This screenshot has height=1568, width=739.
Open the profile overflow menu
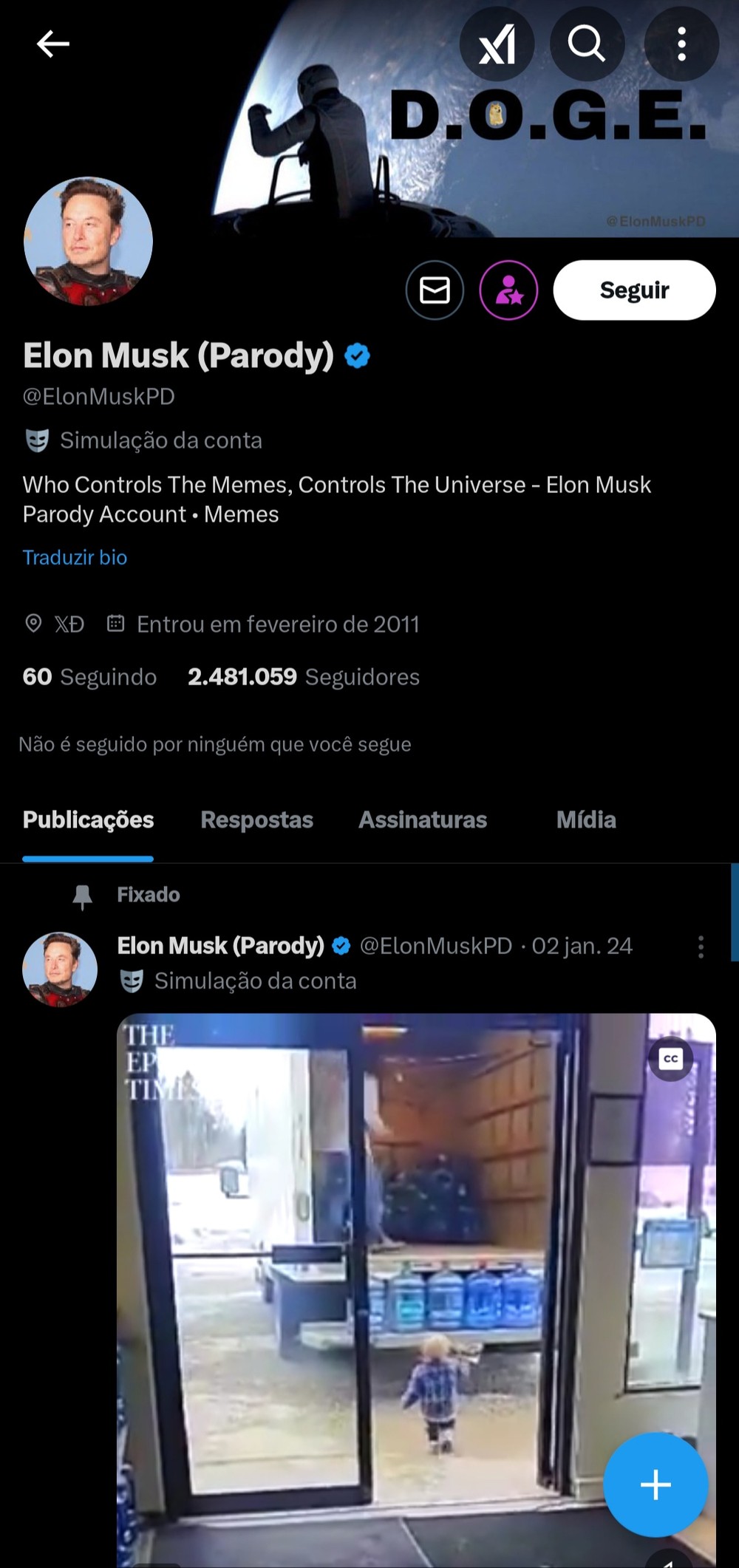[x=681, y=44]
